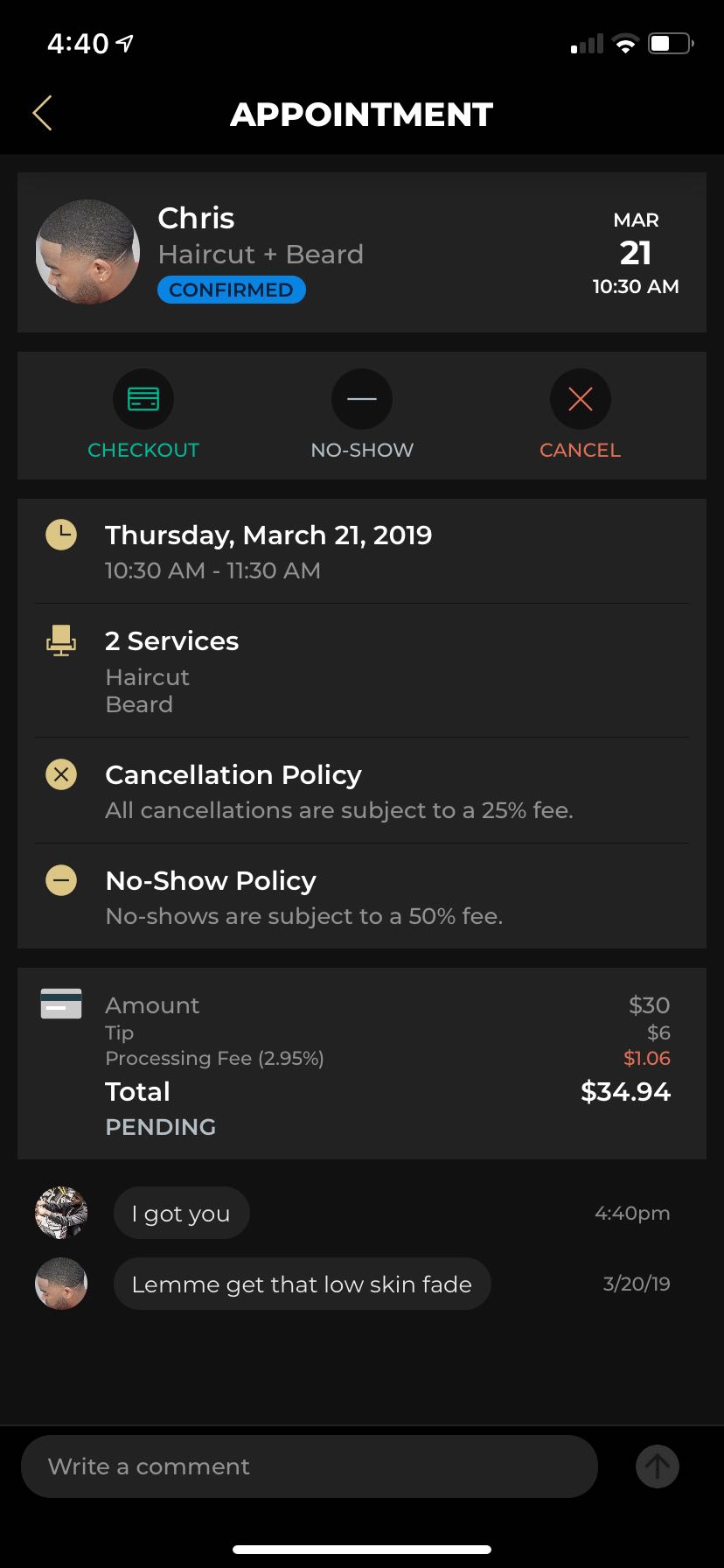Send the comment with the arrow button
This screenshot has height=1568, width=724.
pyautogui.click(x=657, y=1466)
